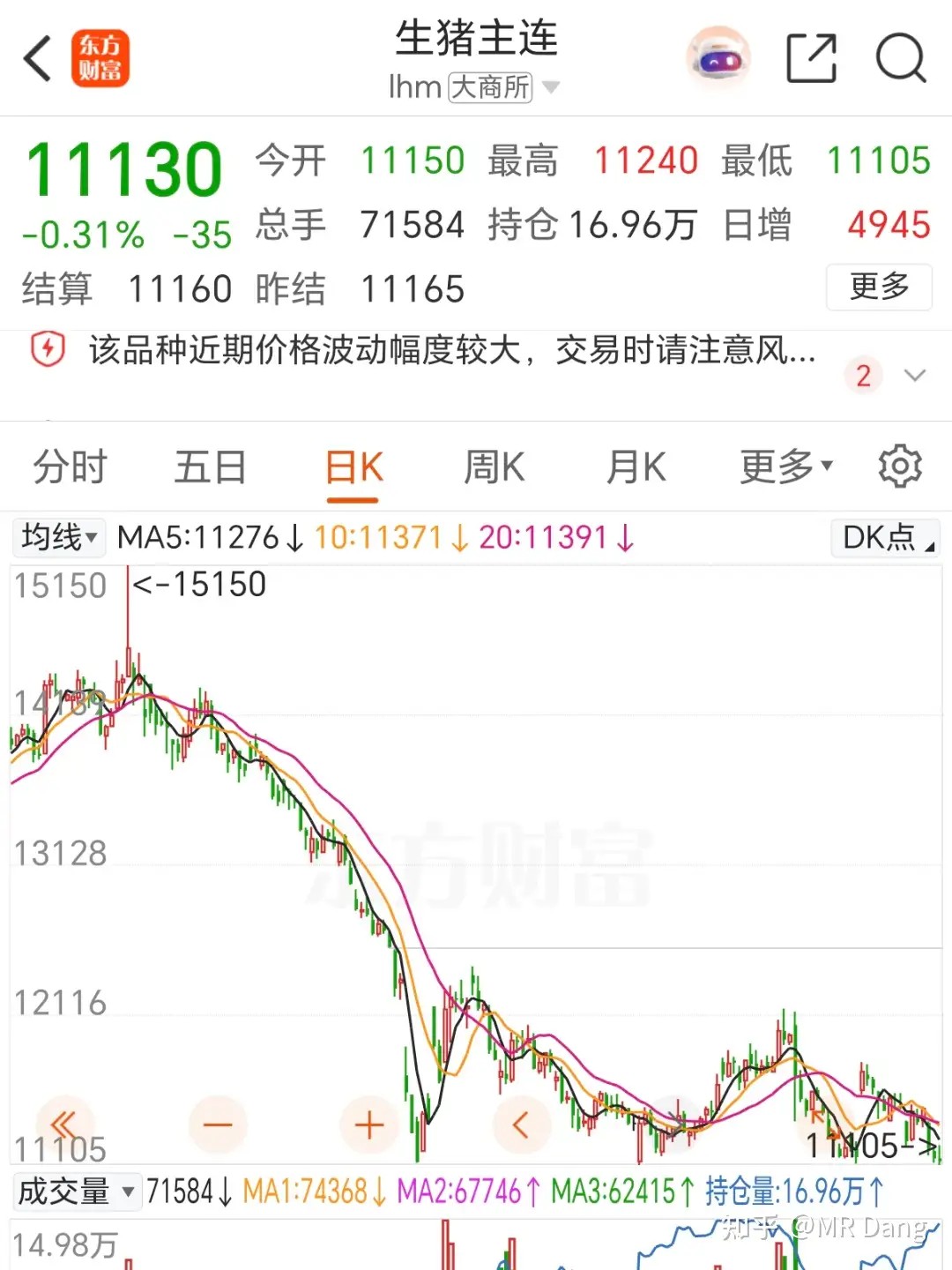Screen dimensions: 952x1270
Task: Click the back arrow at top left
Action: pos(35,57)
